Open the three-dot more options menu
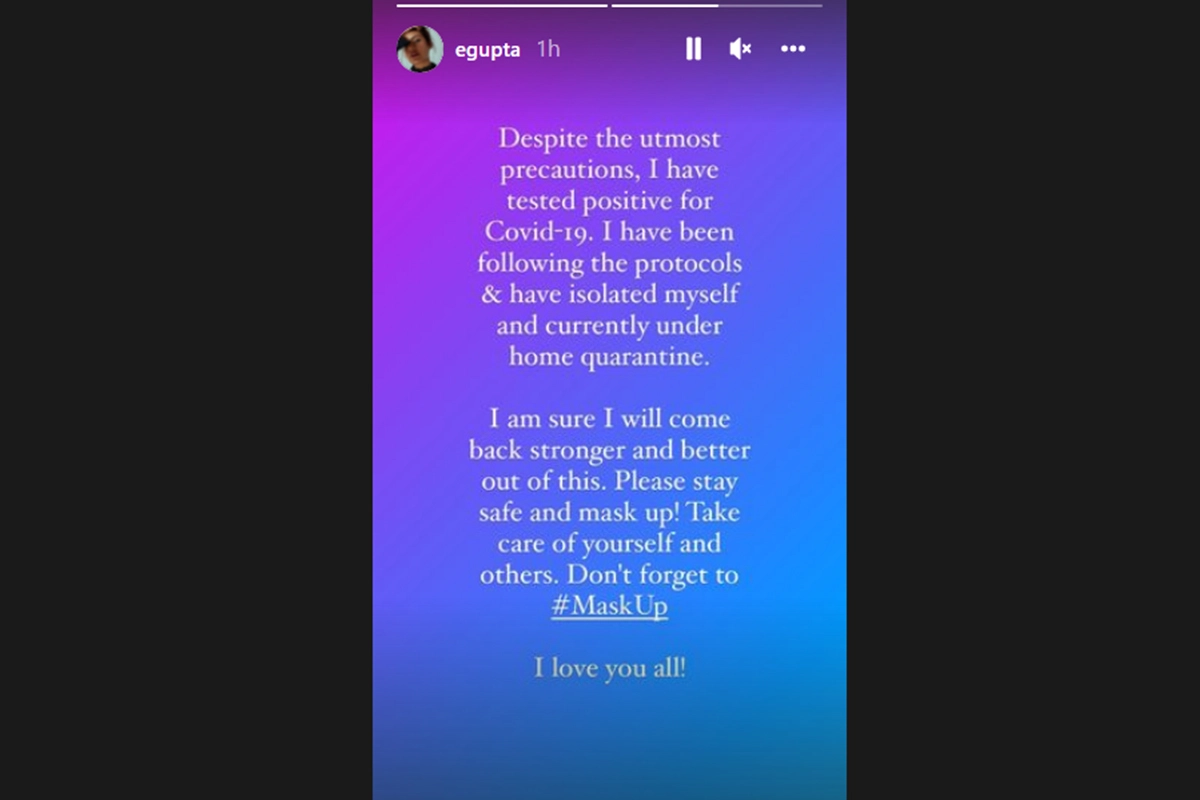Screen dimensions: 1200x800 [793, 49]
